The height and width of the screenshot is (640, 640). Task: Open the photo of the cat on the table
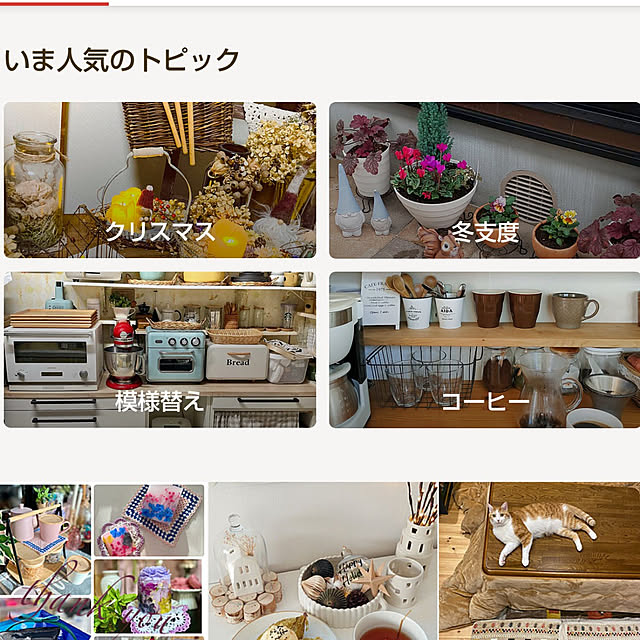click(540, 562)
